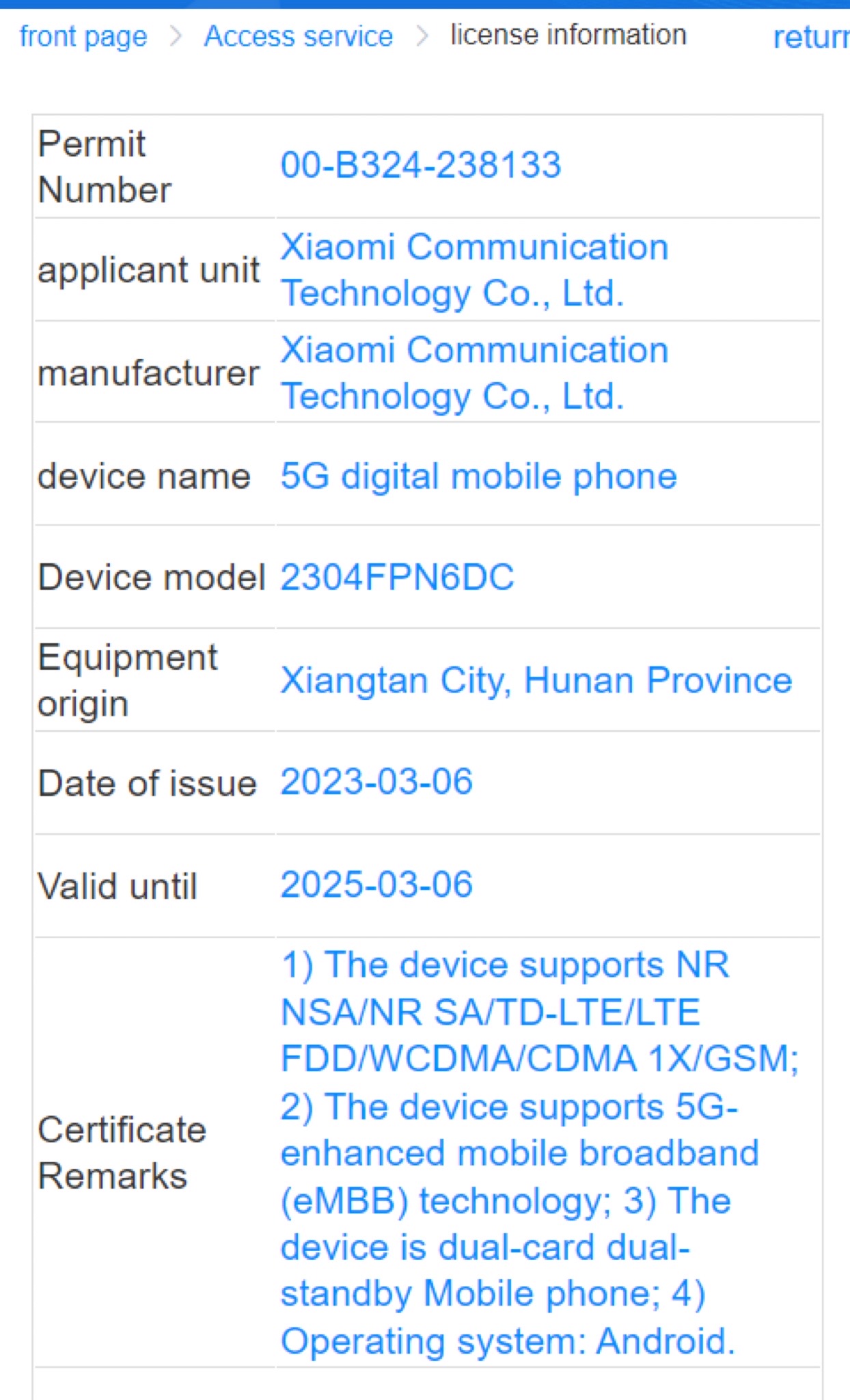Go to Access service breadcrumb
The width and height of the screenshot is (850, 1400).
point(299,36)
